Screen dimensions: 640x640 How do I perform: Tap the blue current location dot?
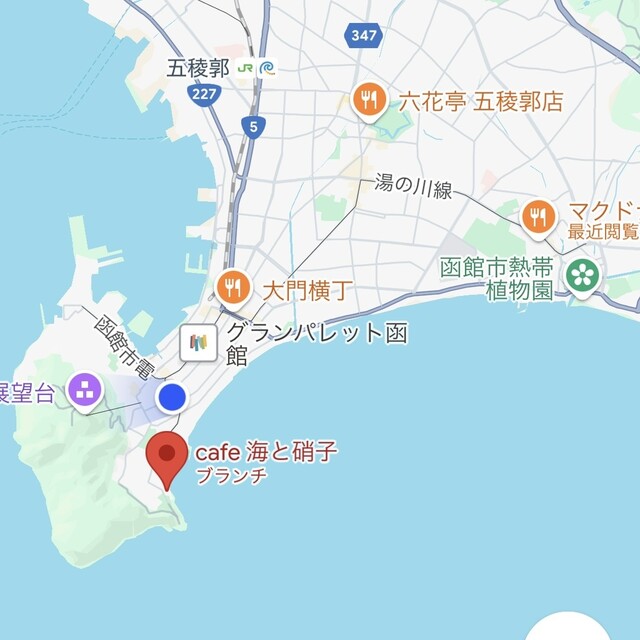(173, 397)
